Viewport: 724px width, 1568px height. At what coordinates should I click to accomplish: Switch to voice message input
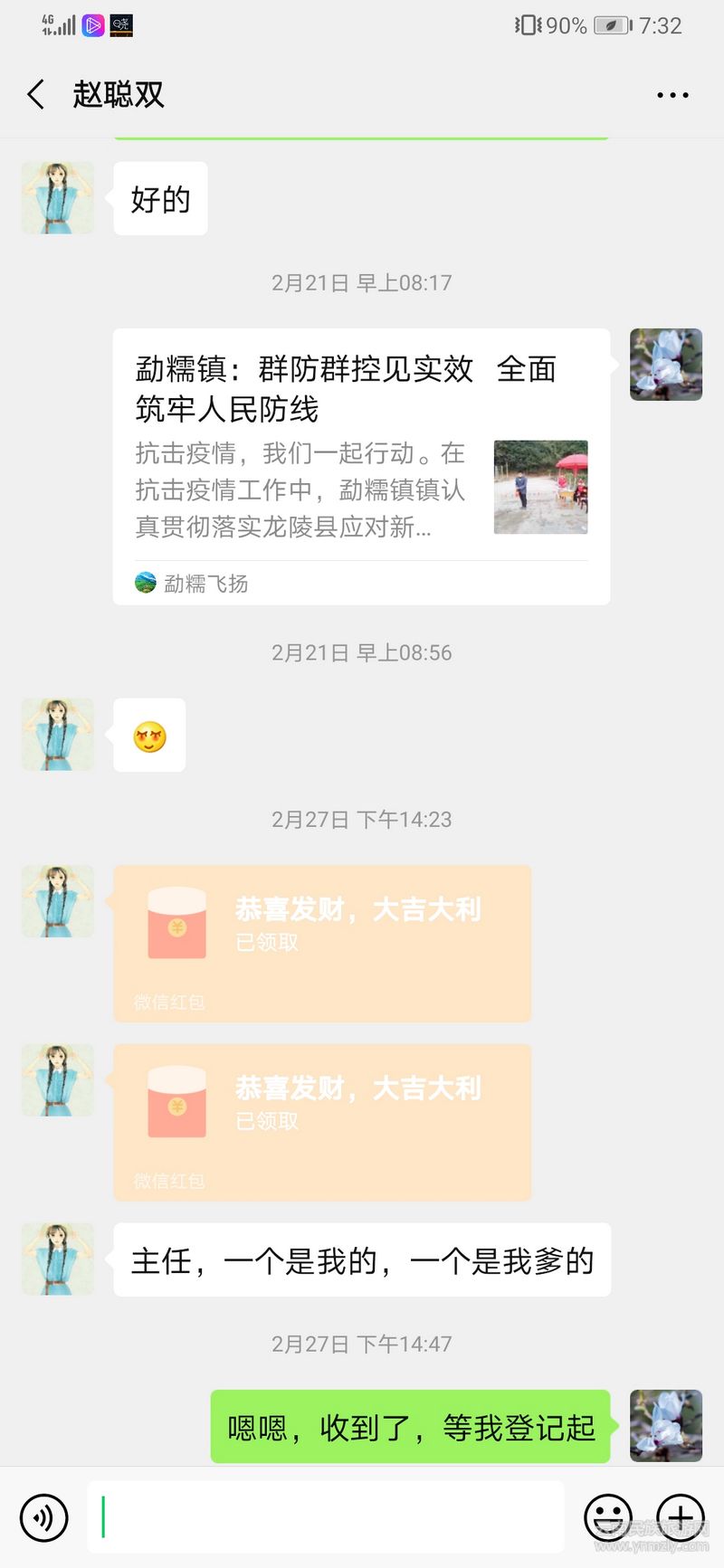(43, 1517)
